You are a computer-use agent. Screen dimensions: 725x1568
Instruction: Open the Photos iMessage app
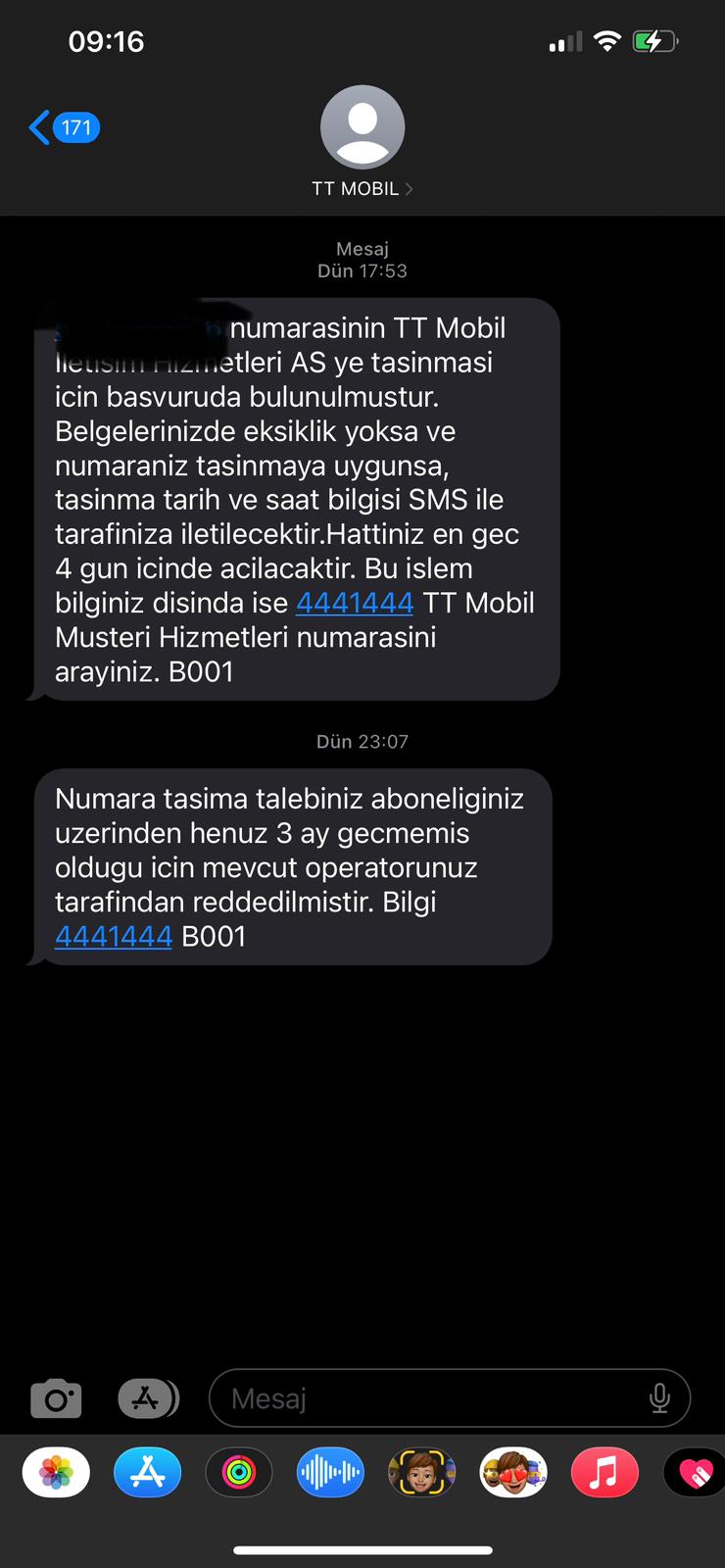[x=56, y=1472]
